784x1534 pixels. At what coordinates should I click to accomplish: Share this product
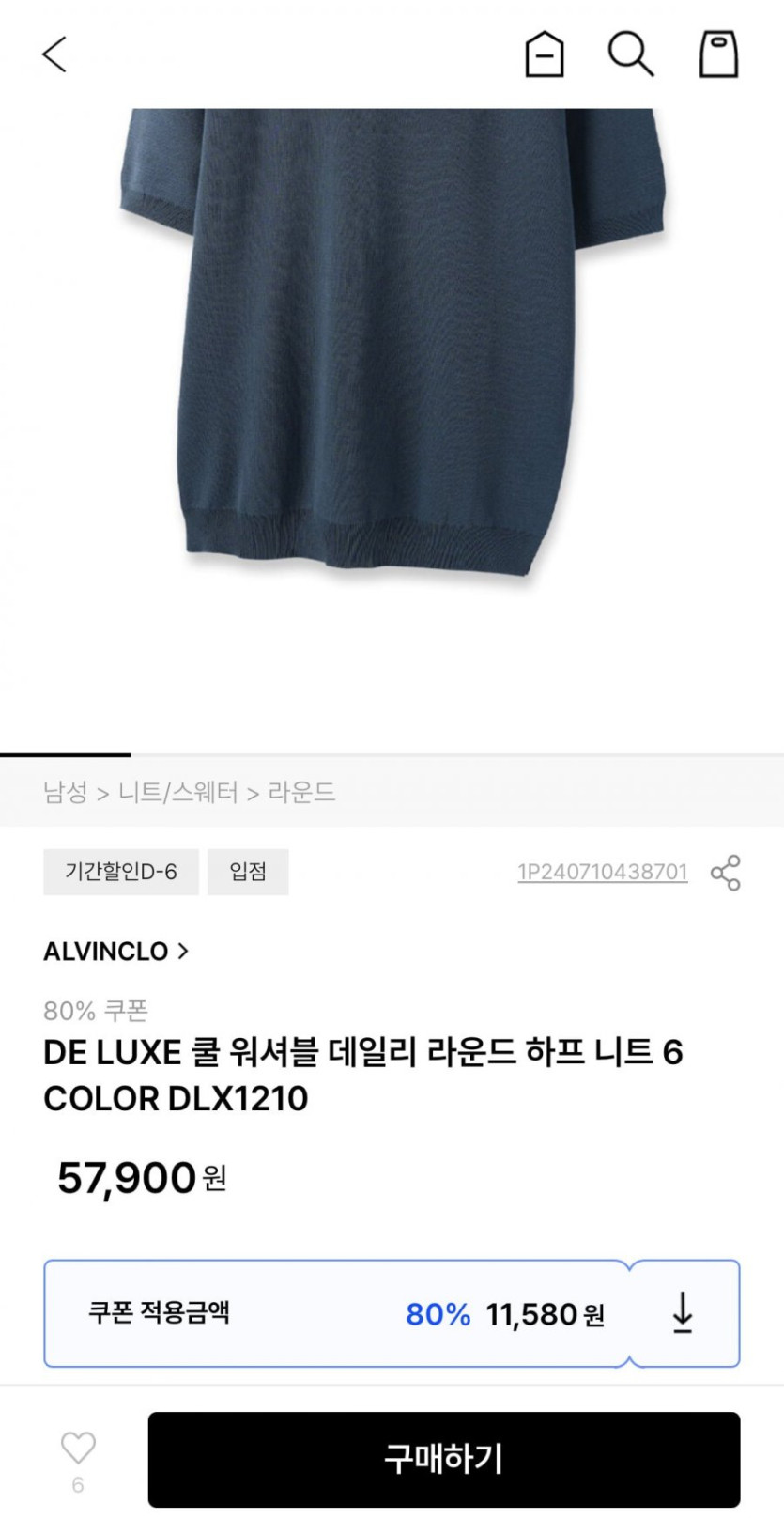(x=726, y=873)
